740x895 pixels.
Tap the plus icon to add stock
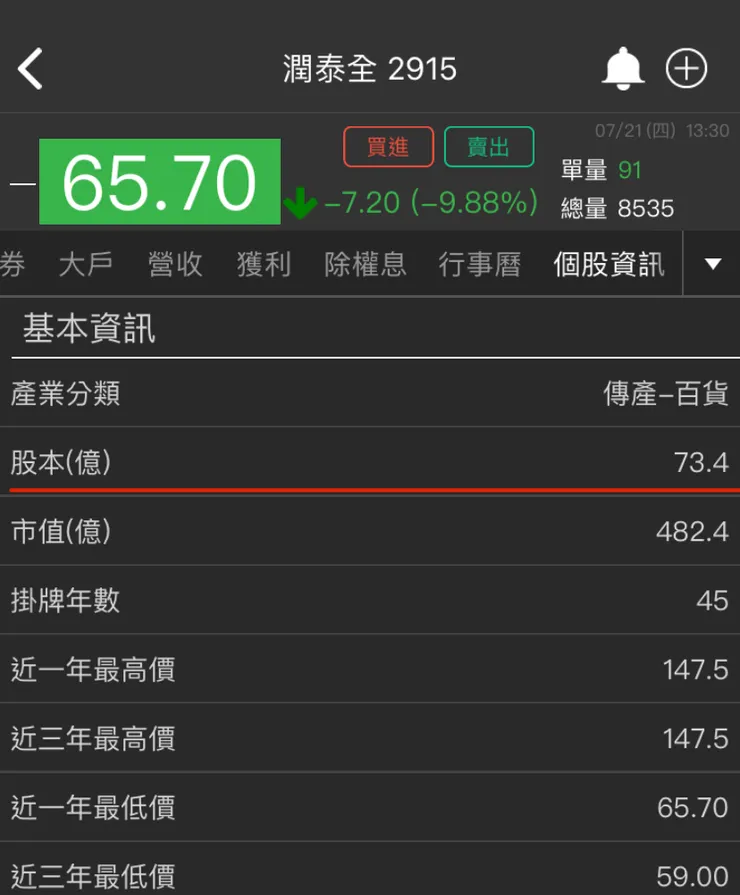click(686, 68)
